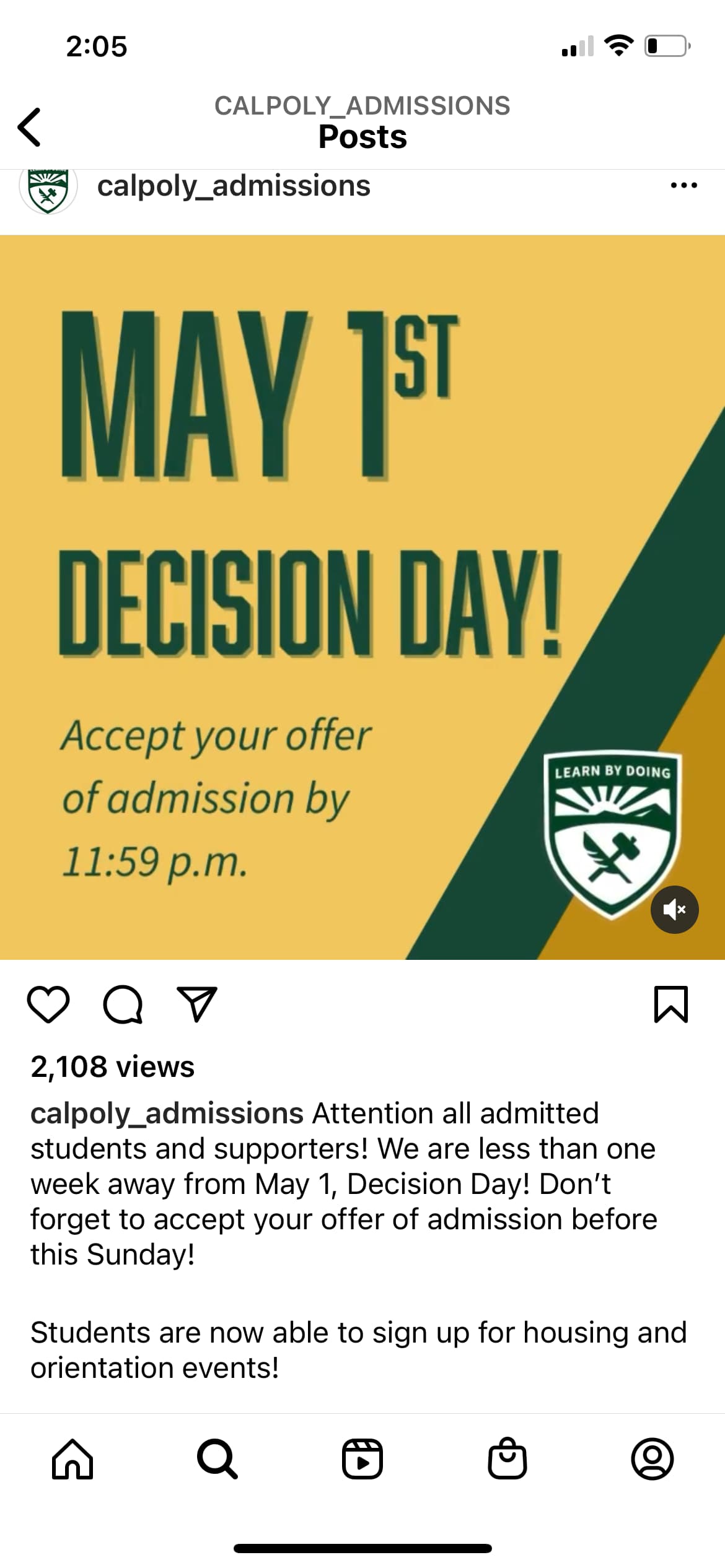This screenshot has height=1568, width=725.
Task: Open comments on this post
Action: tap(123, 1004)
